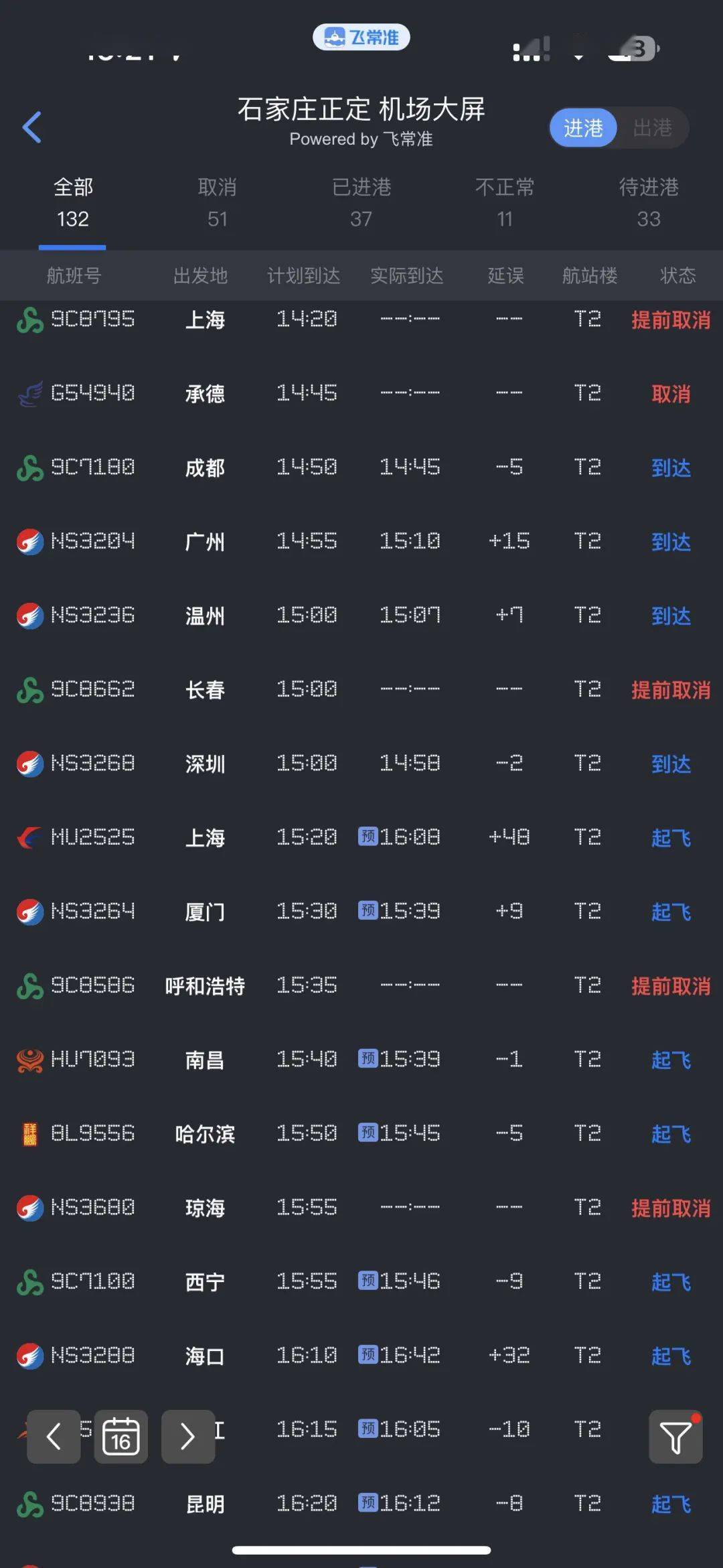The height and width of the screenshot is (1568, 723).
Task: View the 待进港 tab
Action: pyautogui.click(x=649, y=203)
